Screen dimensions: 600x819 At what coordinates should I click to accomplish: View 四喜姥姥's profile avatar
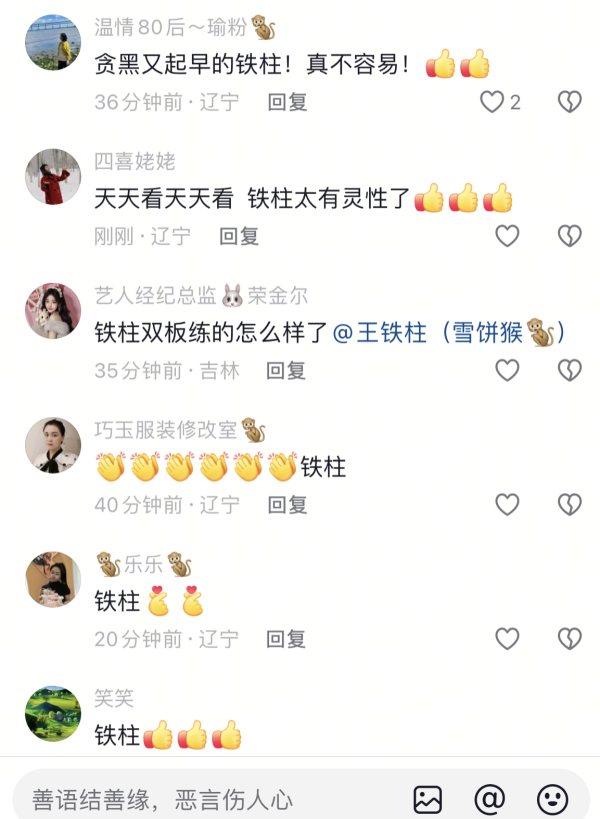coord(53,177)
